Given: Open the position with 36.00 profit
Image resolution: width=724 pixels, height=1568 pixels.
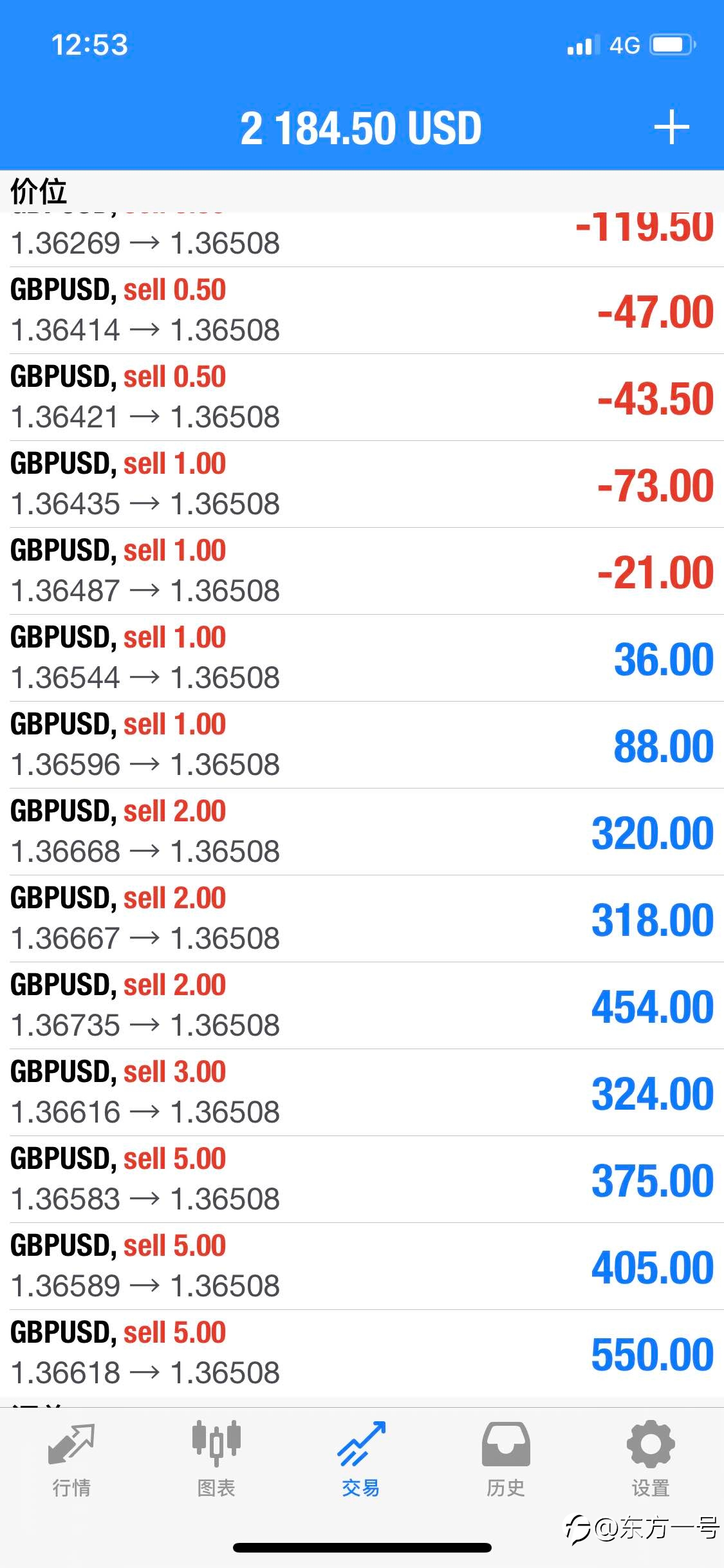Looking at the screenshot, I should point(362,658).
